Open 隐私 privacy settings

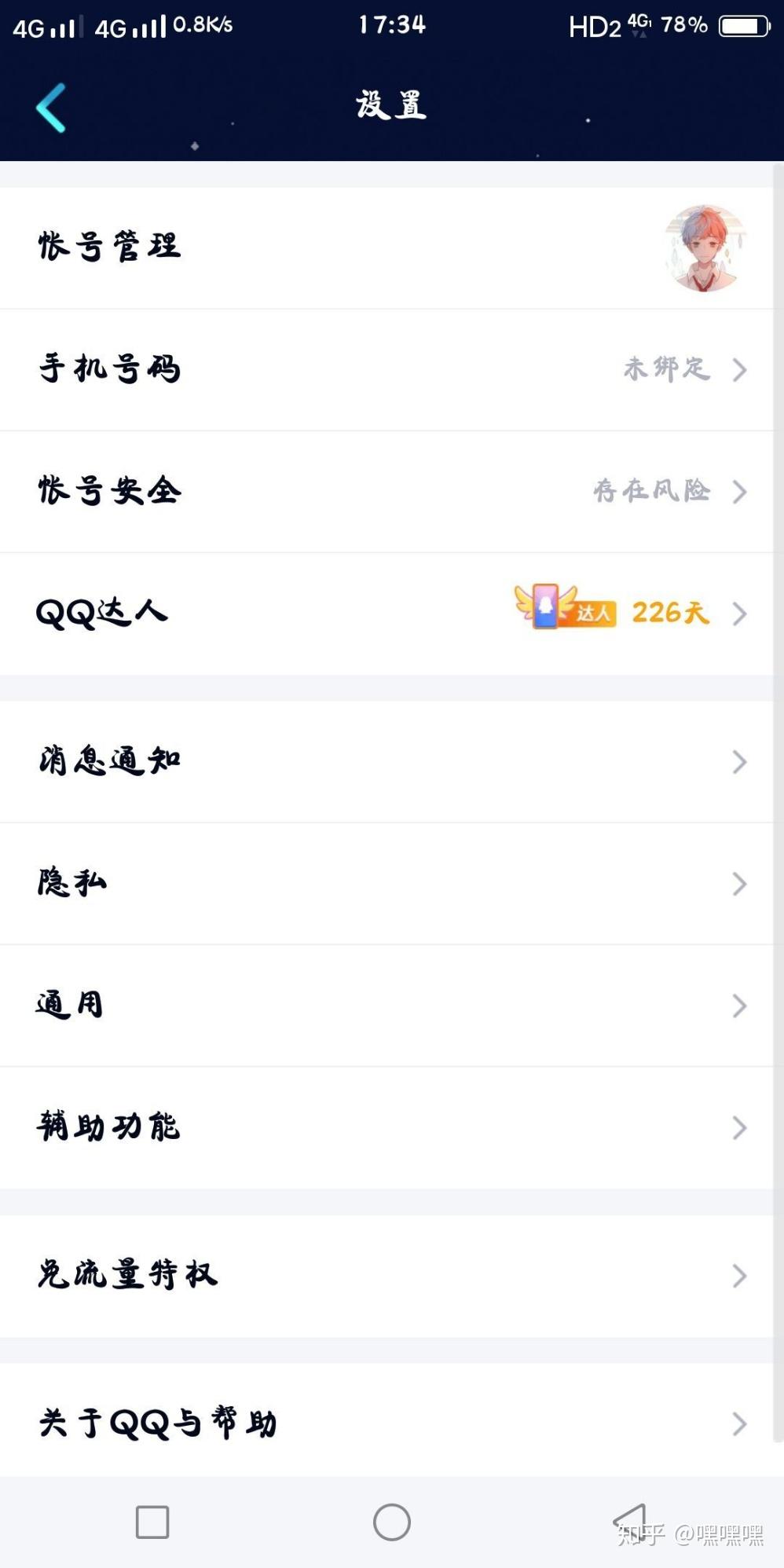[x=387, y=884]
